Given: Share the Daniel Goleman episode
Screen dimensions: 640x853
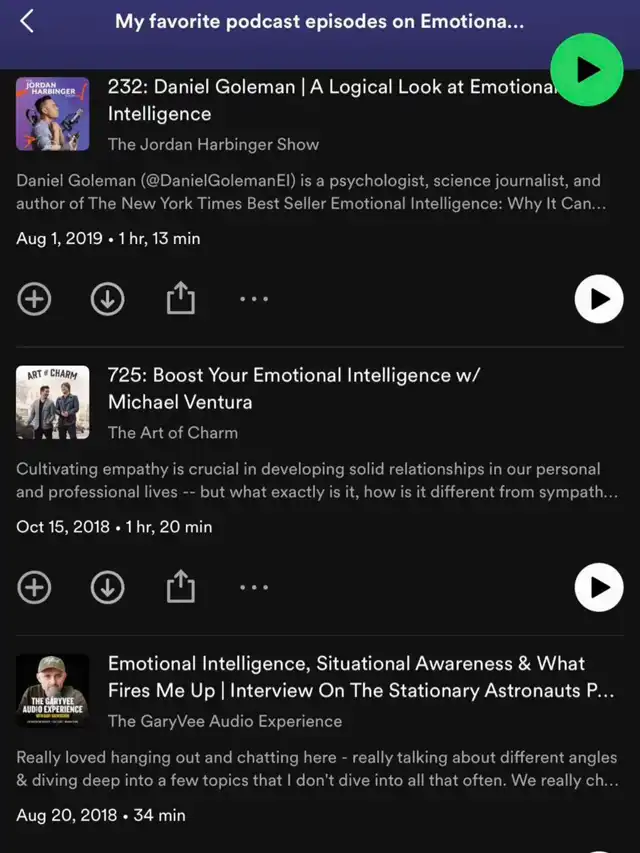Looking at the screenshot, I should tap(180, 299).
